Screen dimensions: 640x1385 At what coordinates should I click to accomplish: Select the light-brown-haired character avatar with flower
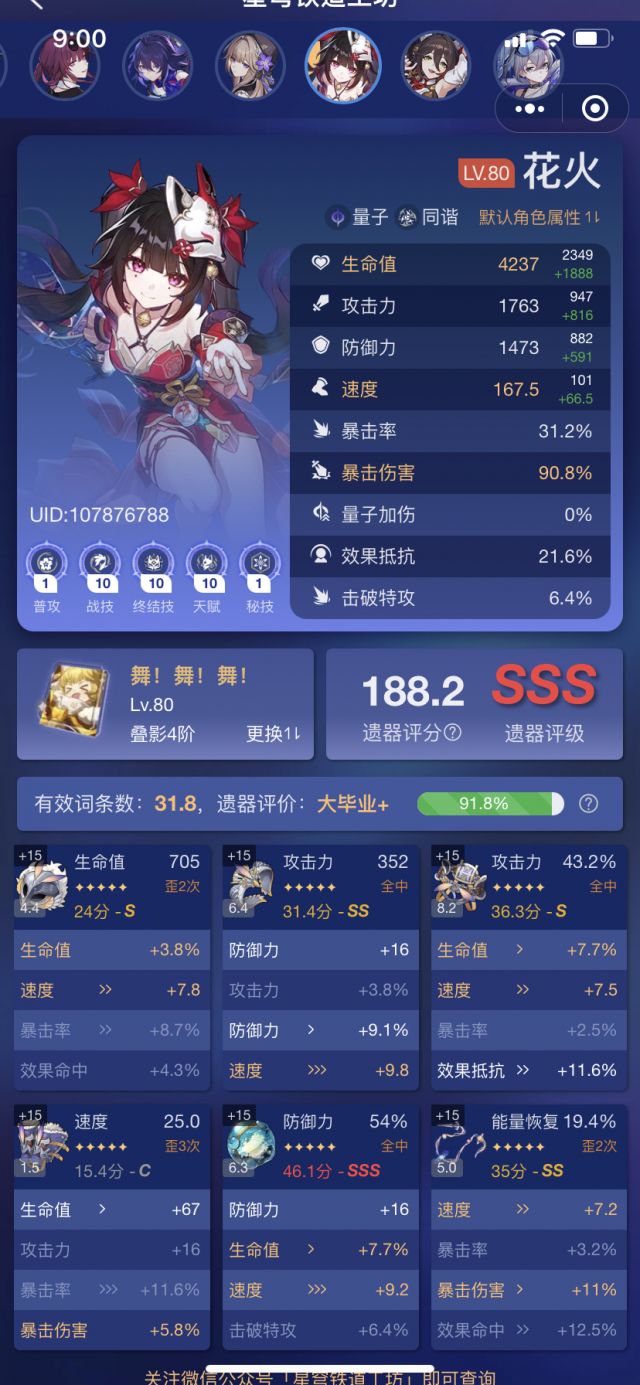point(250,65)
